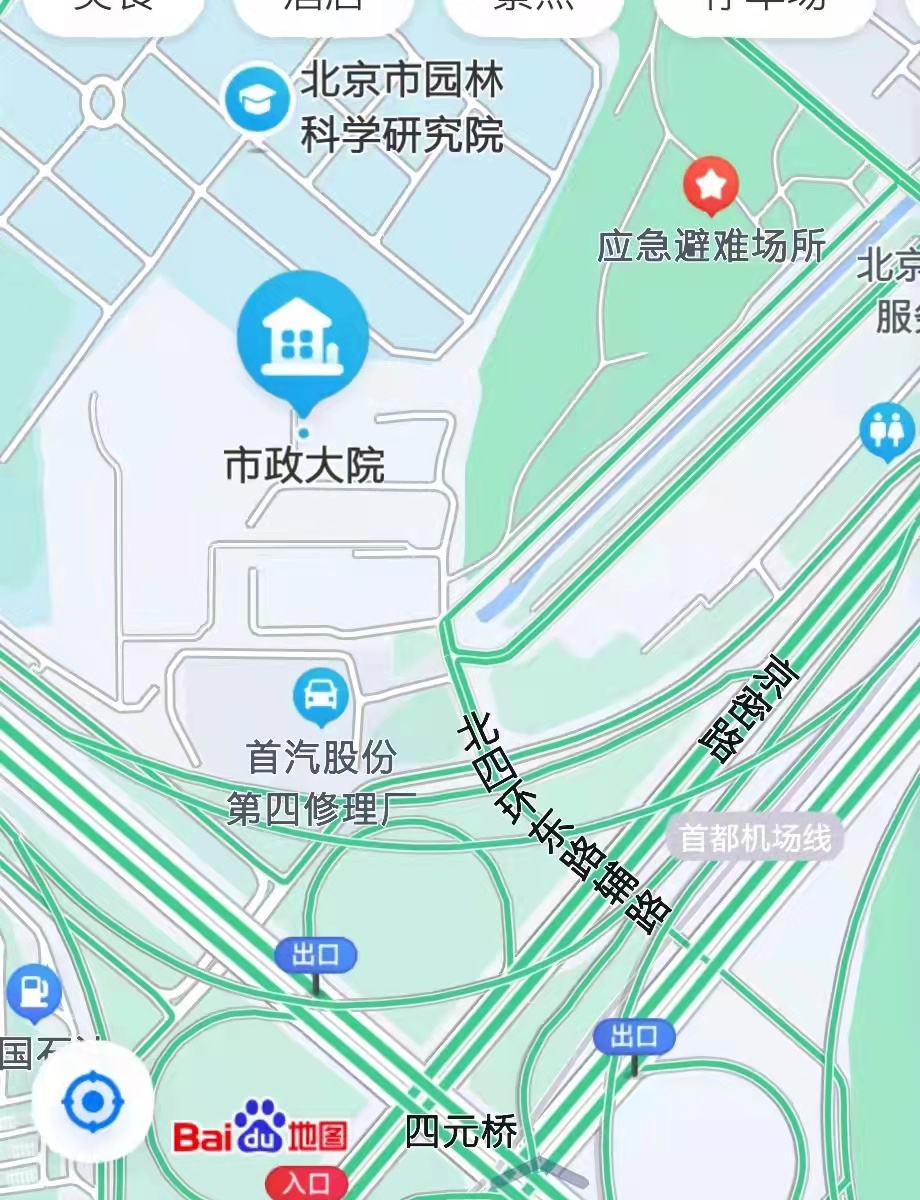Select the restroom marker on the map
The image size is (920, 1200).
[x=887, y=431]
